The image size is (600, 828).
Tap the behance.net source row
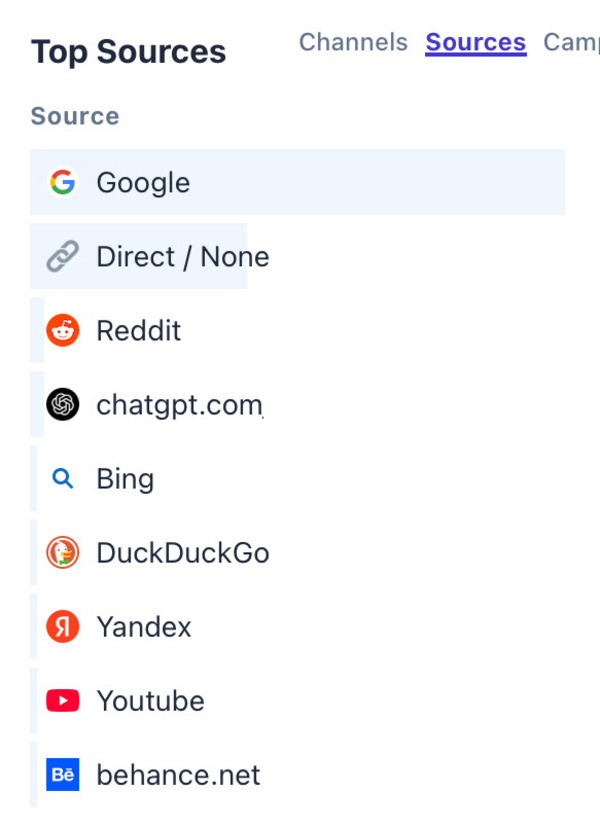tap(178, 775)
